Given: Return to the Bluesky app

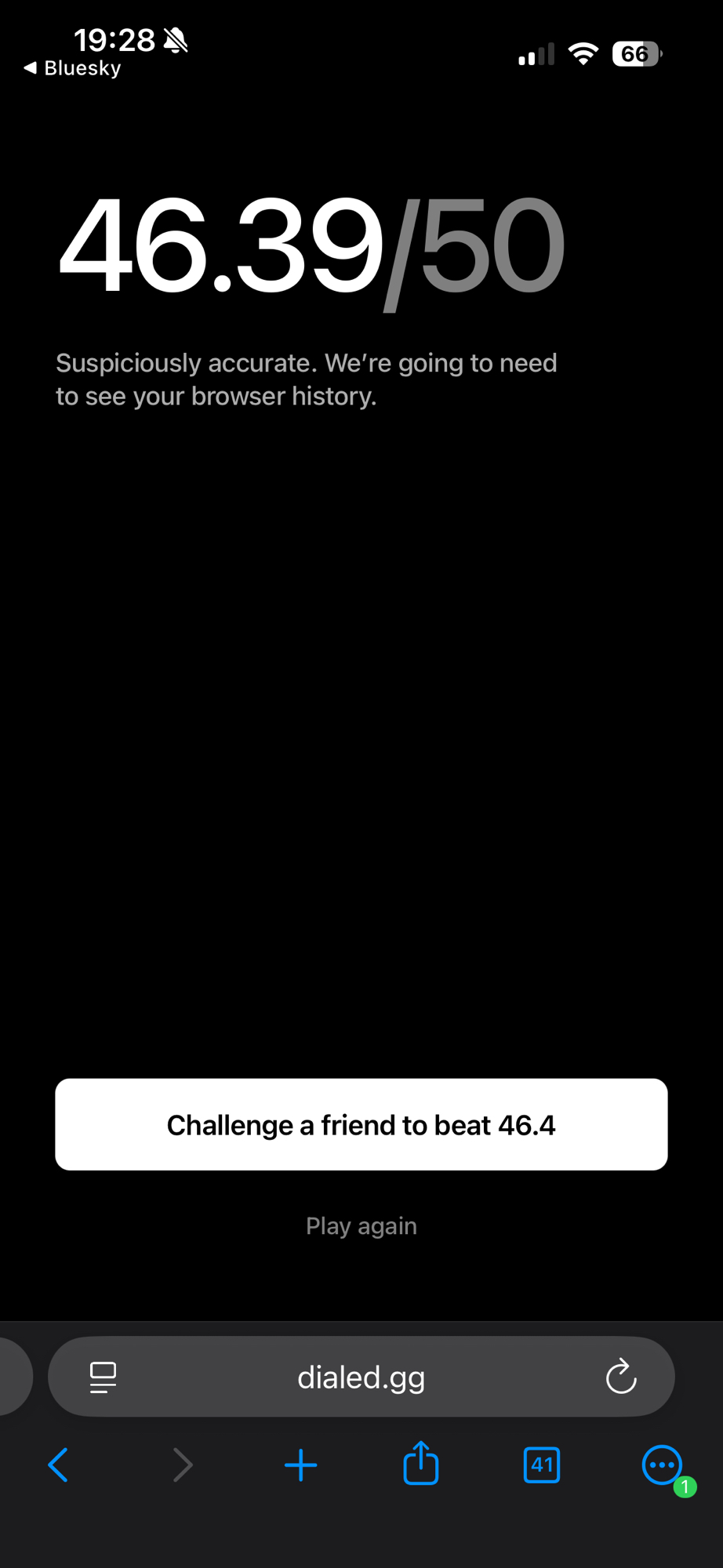Looking at the screenshot, I should click(x=73, y=68).
